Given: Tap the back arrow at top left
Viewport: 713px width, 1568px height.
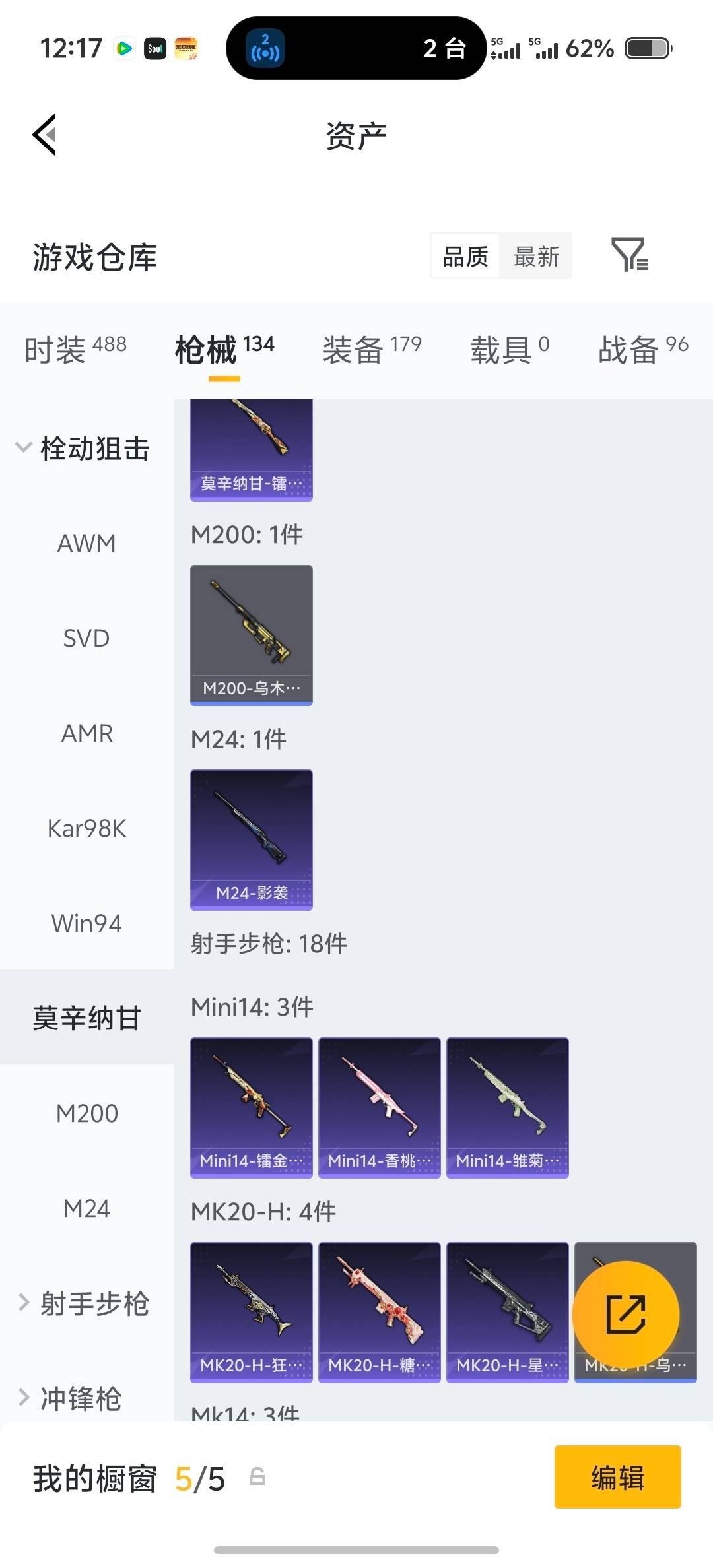Looking at the screenshot, I should coord(44,134).
